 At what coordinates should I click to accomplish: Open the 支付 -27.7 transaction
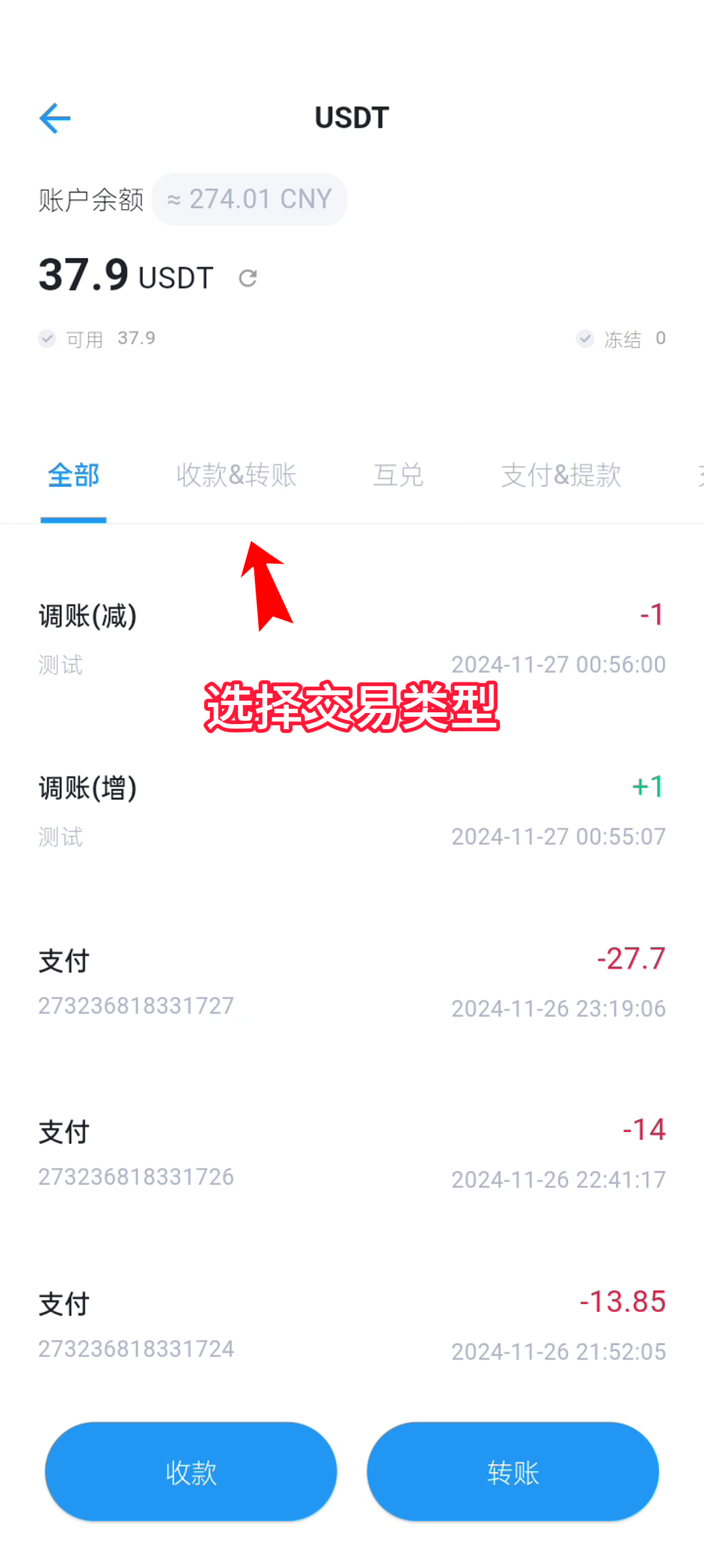click(352, 982)
